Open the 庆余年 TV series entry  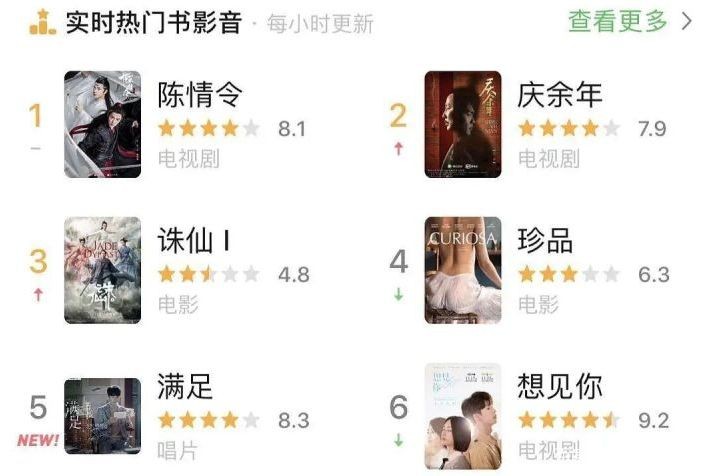click(560, 95)
